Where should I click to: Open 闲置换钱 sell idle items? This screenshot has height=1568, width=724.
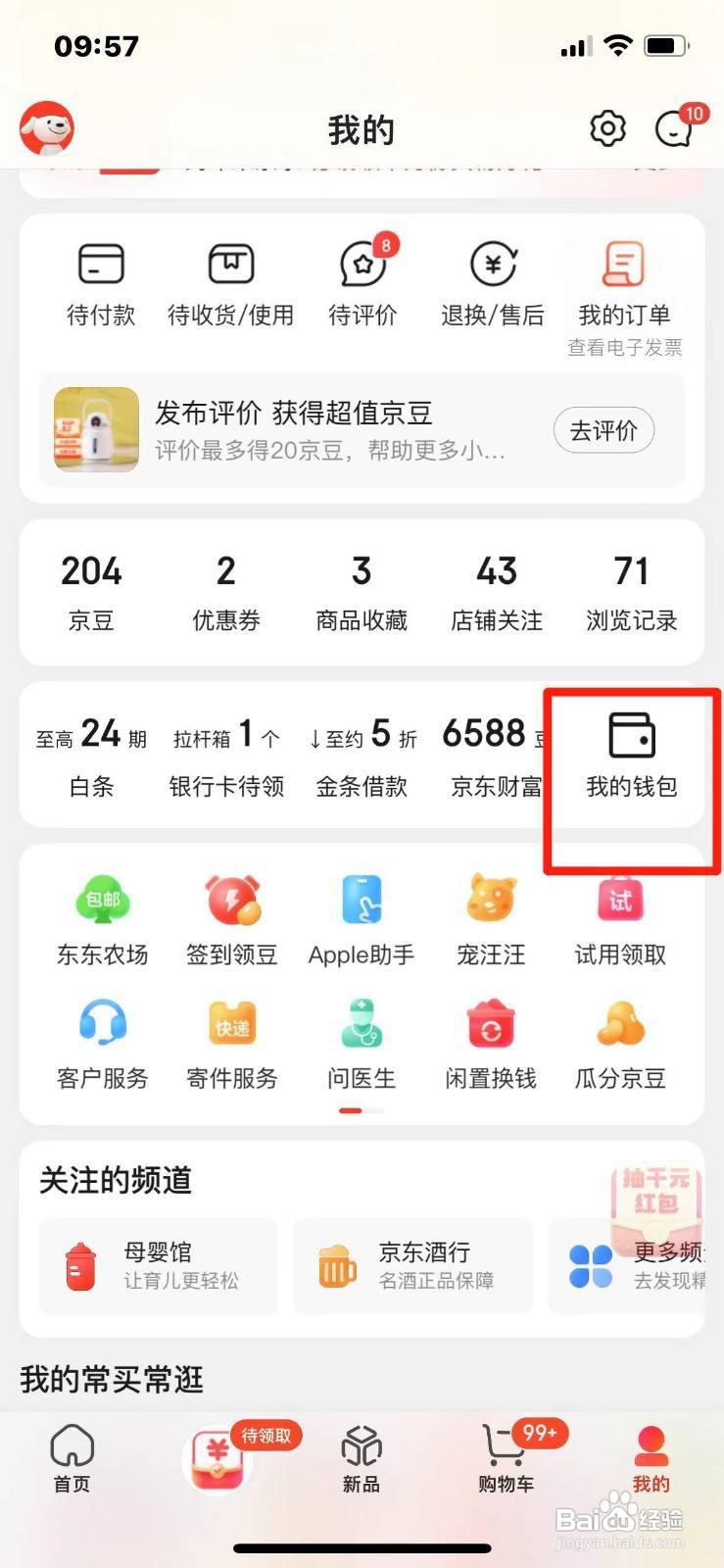coord(490,1041)
